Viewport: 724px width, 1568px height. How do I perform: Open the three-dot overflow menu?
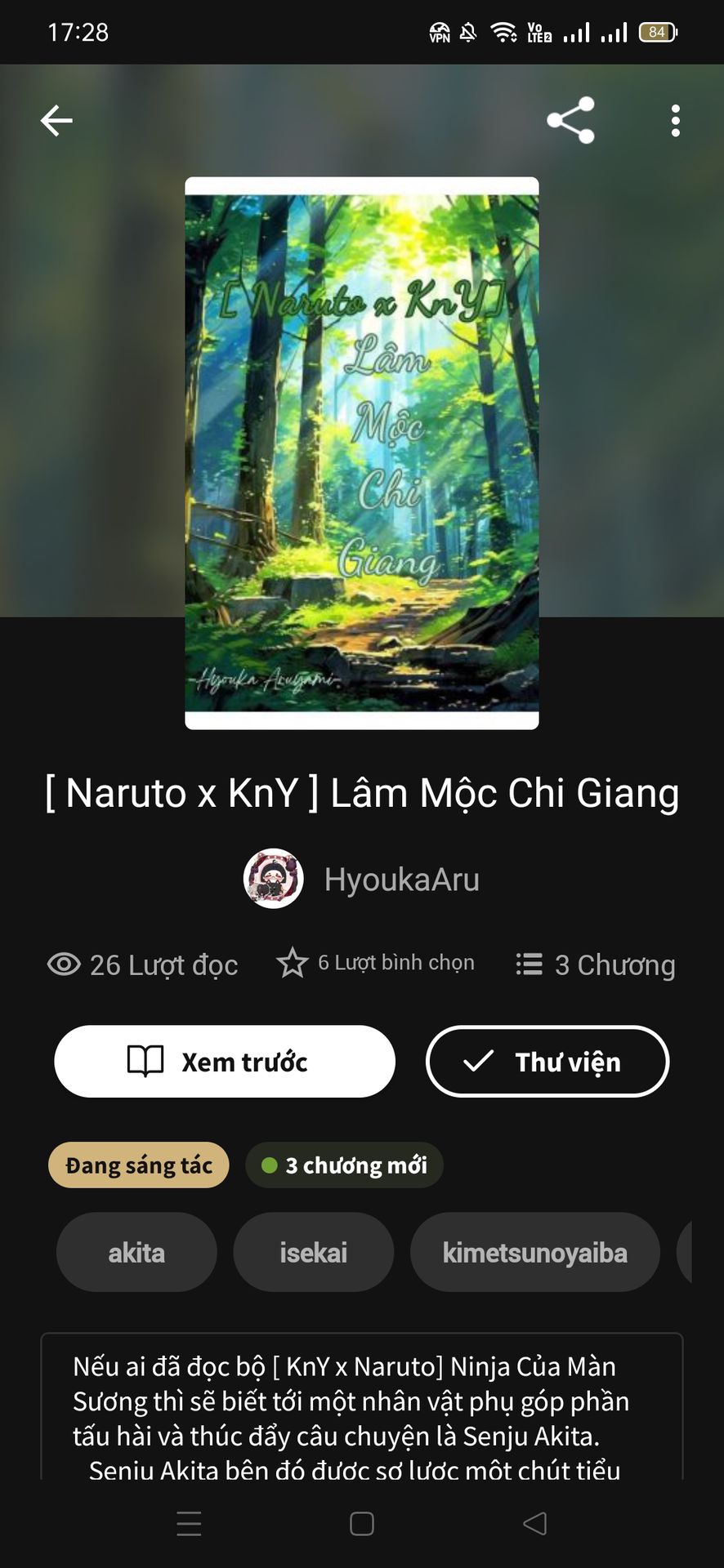(675, 121)
